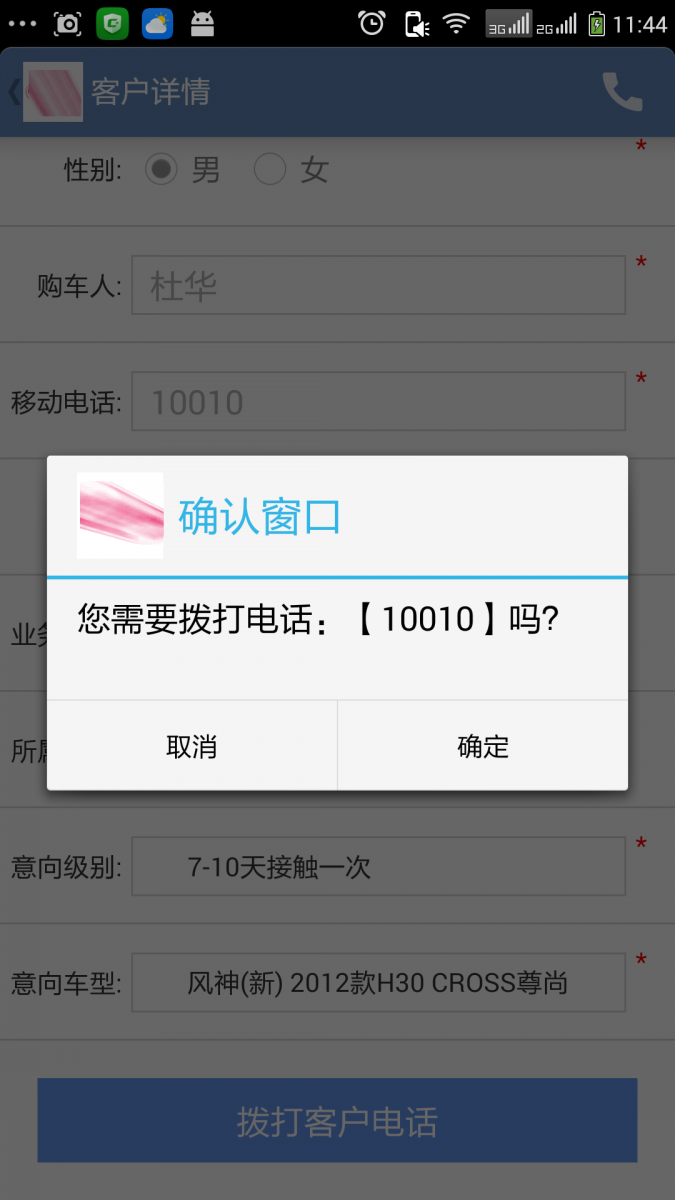Confirm dialing 10010 with 确定
This screenshot has width=675, height=1200.
click(483, 746)
